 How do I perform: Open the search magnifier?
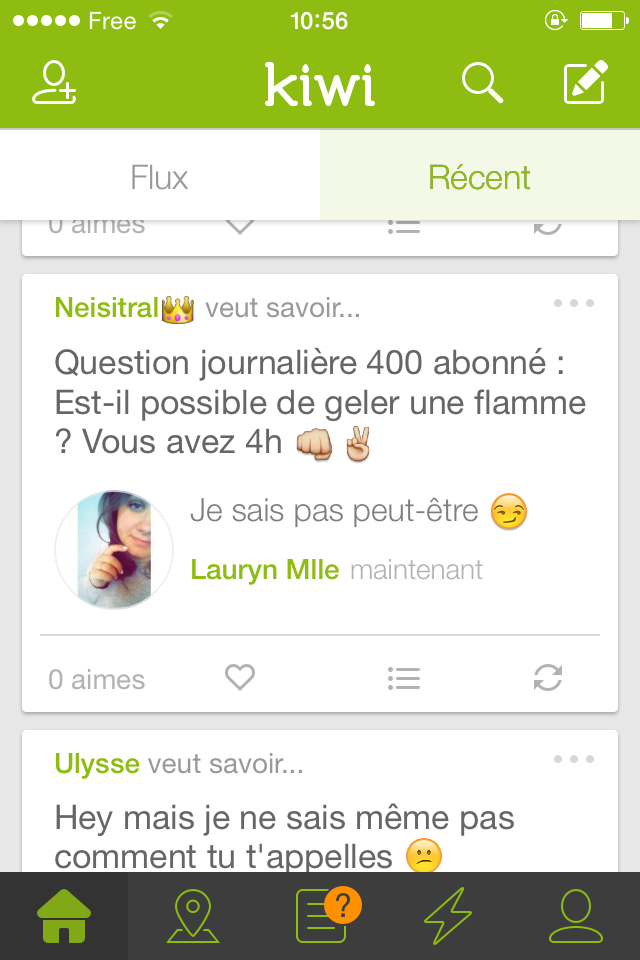(482, 83)
